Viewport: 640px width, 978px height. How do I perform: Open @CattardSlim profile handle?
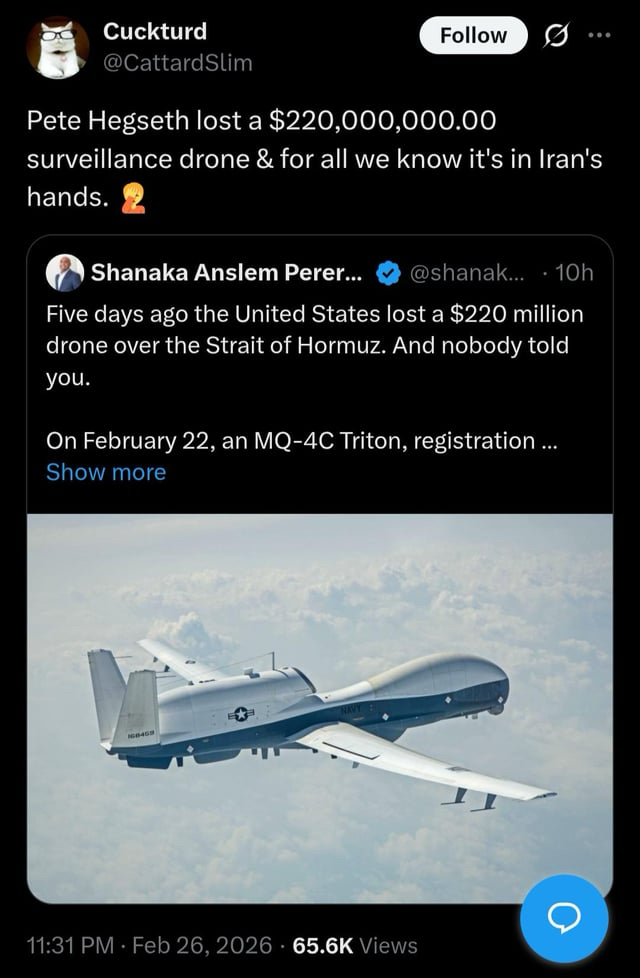point(178,63)
